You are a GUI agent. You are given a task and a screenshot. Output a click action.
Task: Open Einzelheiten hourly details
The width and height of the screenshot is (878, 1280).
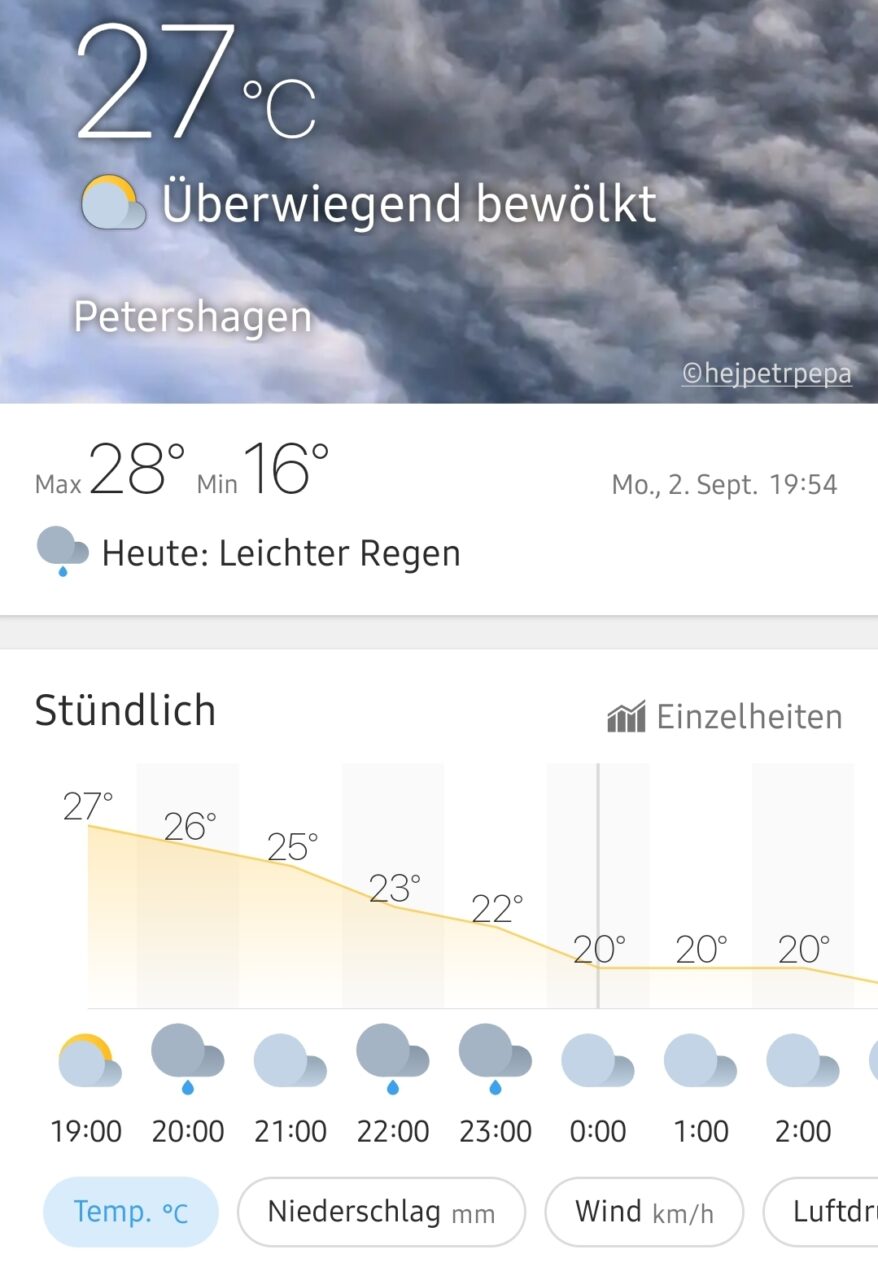coord(725,717)
